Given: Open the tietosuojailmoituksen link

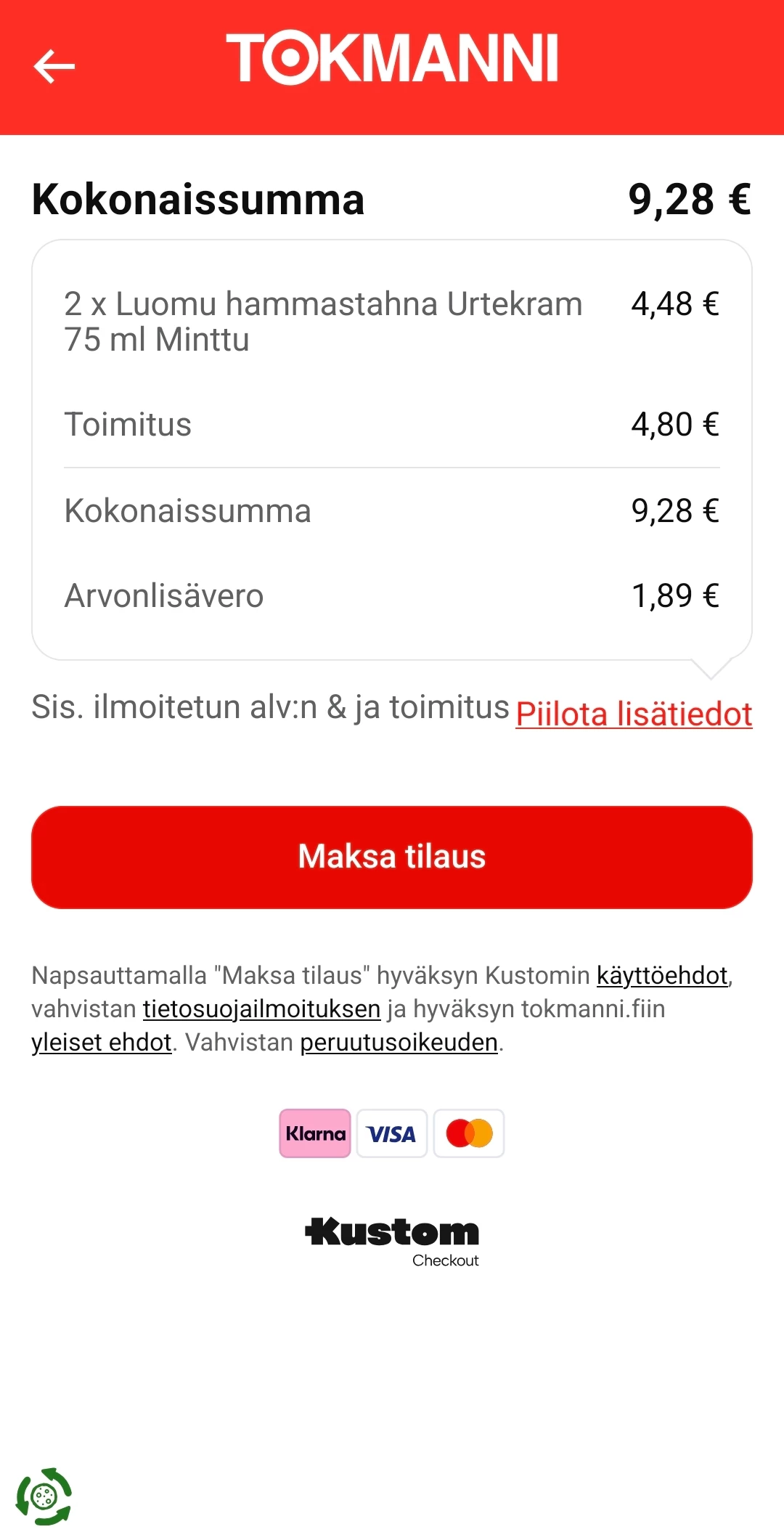Looking at the screenshot, I should click(261, 1009).
